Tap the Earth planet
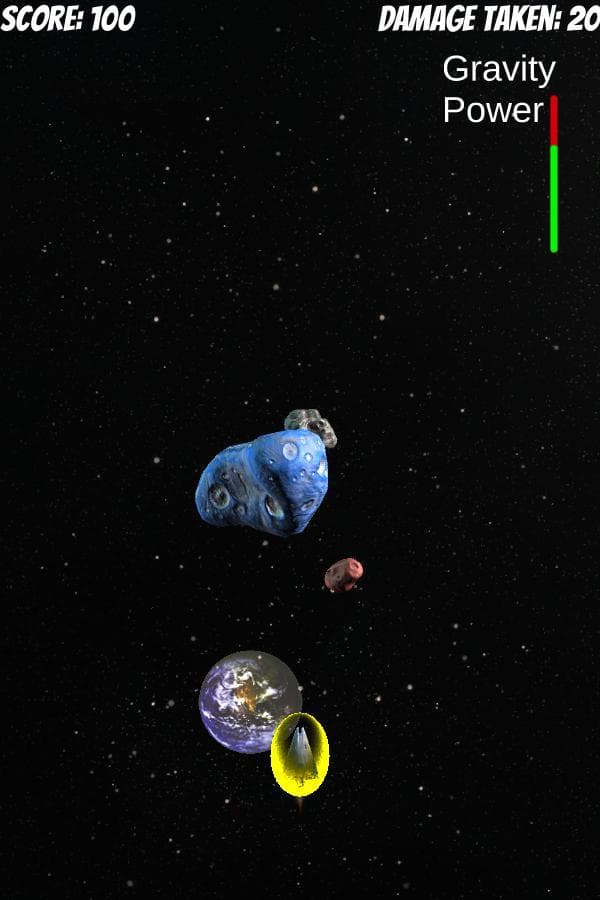 [249, 701]
